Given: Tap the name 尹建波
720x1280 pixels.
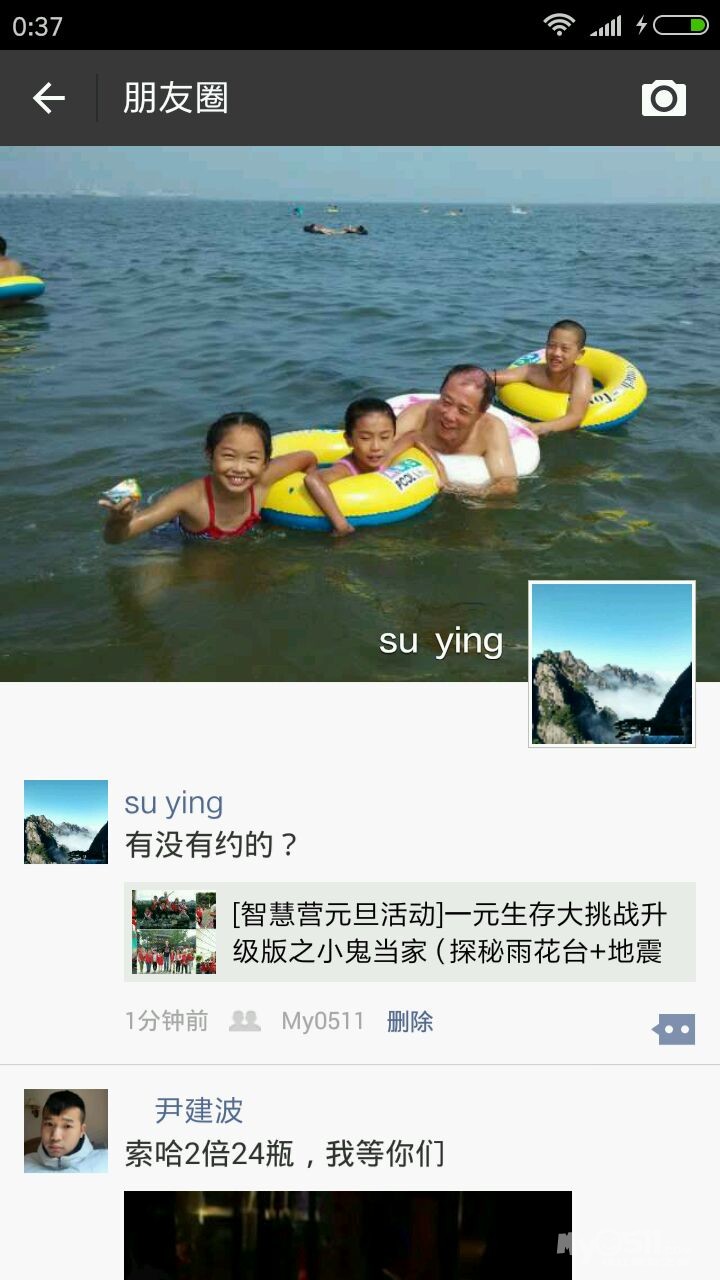Looking at the screenshot, I should (x=199, y=1111).
